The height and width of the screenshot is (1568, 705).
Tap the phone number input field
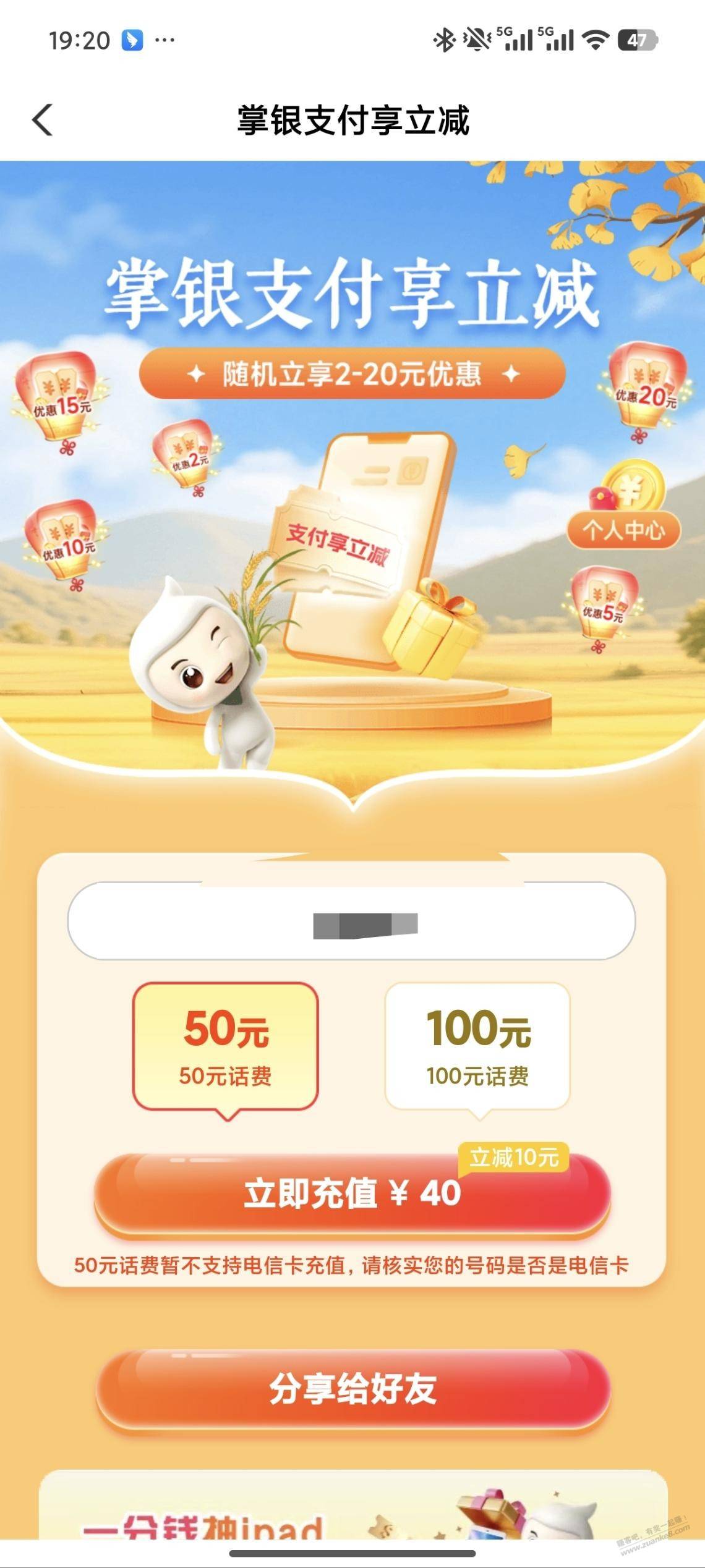[351, 922]
